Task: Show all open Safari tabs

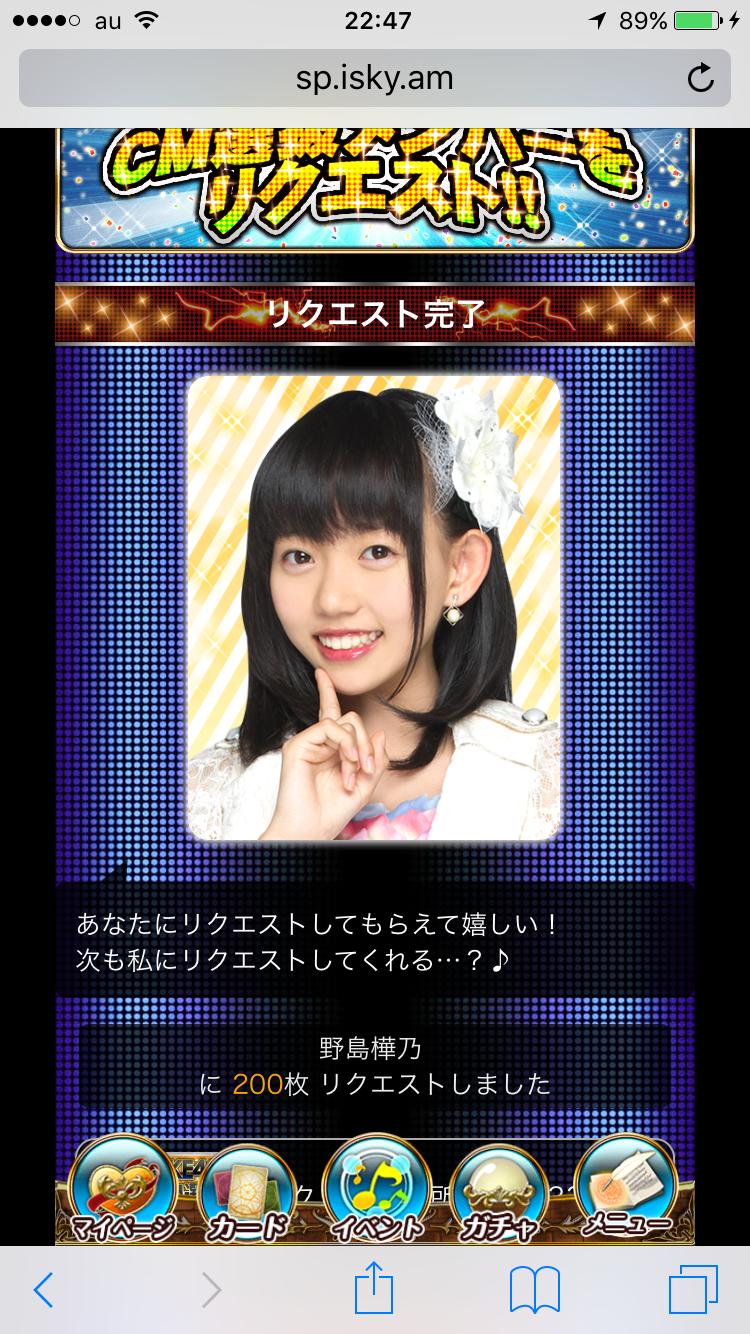Action: [693, 1291]
